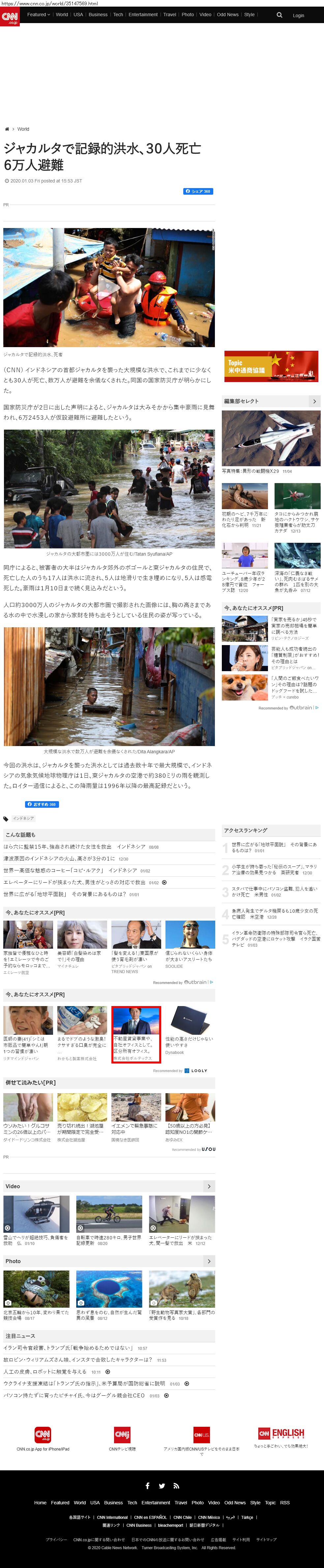Open the World breadcrumb link
Screen dimensions: 324x1568
click(23, 129)
